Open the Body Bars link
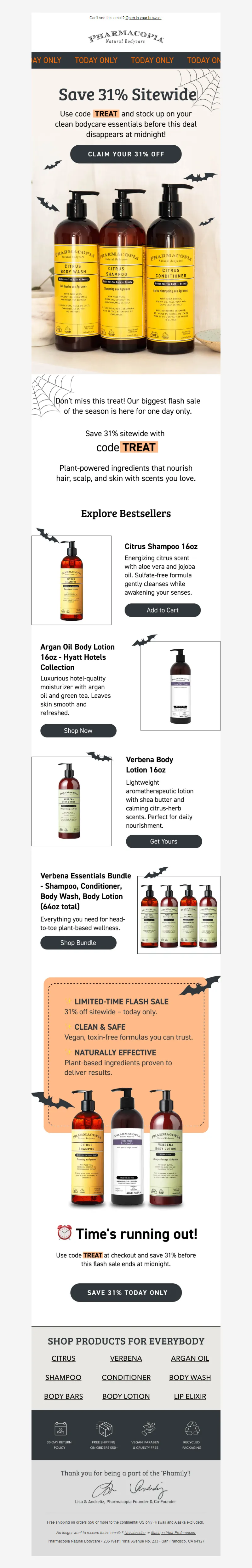Viewport: 252px width, 1568px height. click(63, 1396)
